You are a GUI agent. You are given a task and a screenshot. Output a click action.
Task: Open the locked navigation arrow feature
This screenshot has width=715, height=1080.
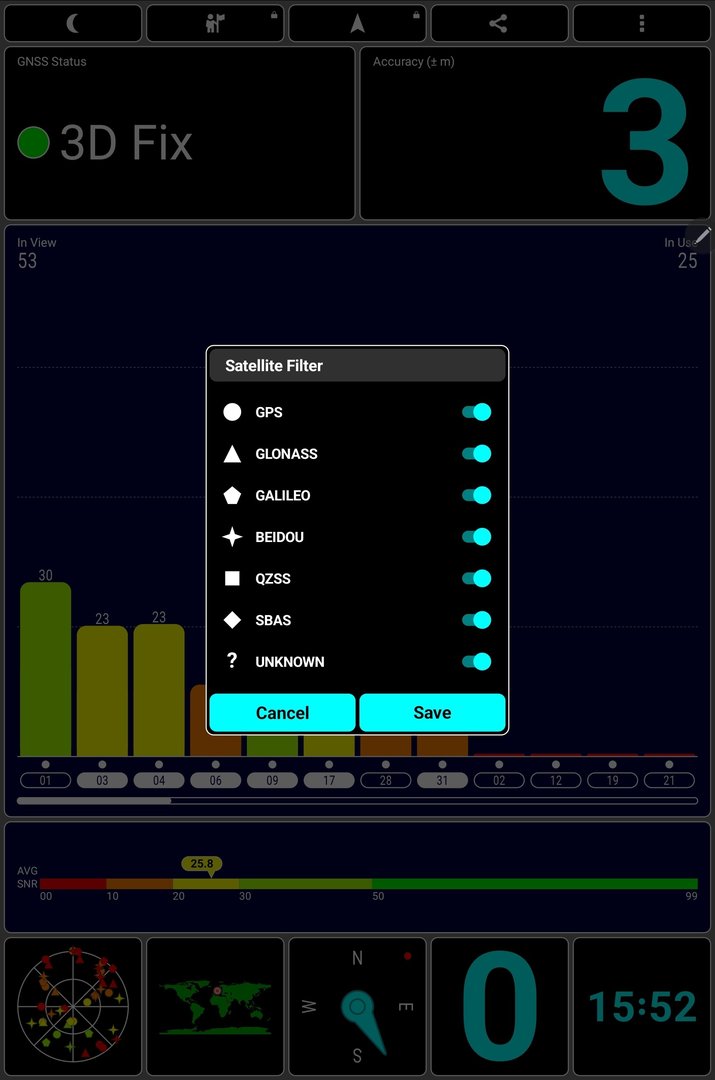(x=357, y=23)
